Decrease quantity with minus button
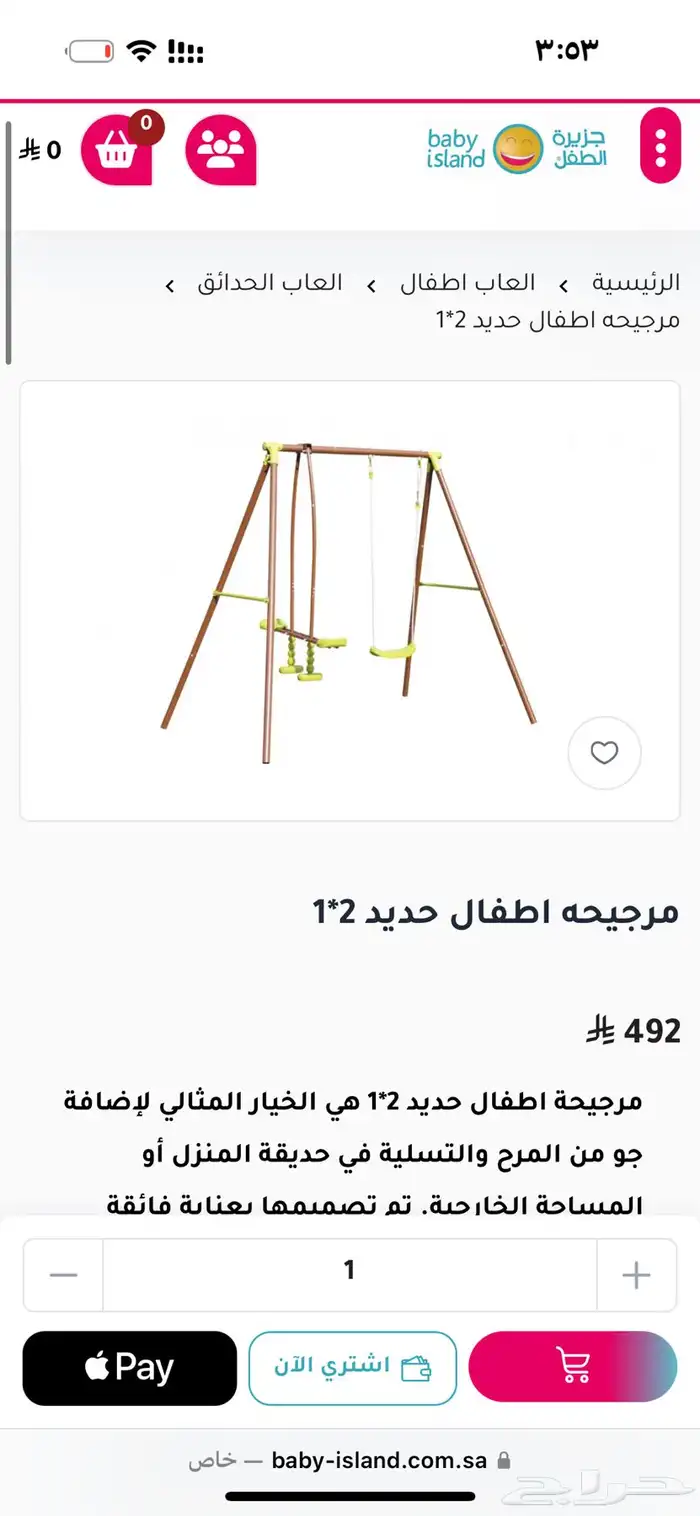The image size is (700, 1516). point(63,1274)
